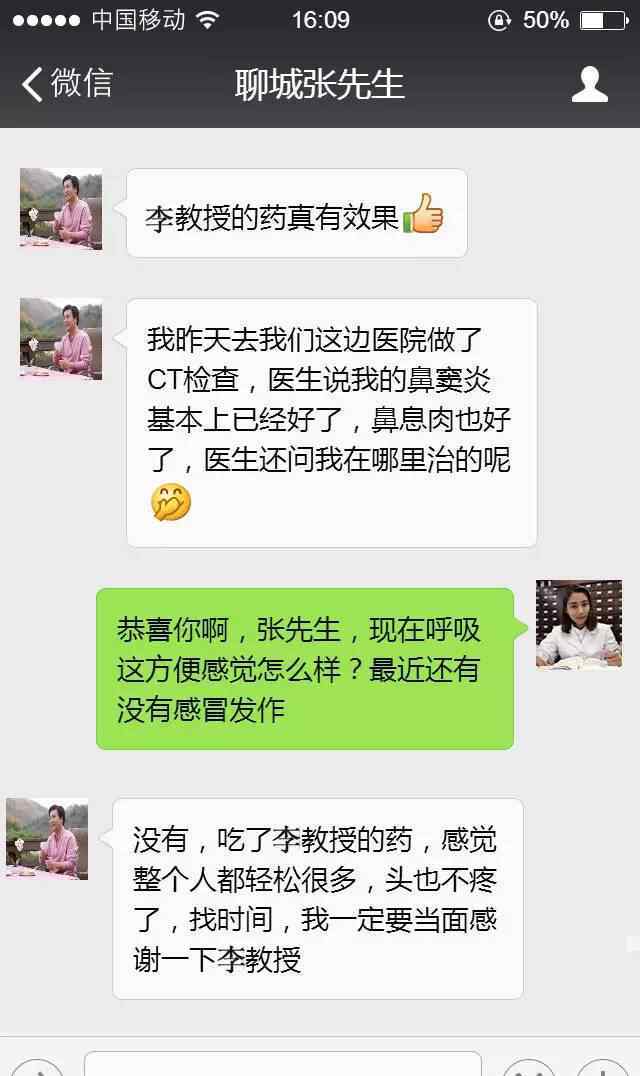
Task: Open chat details via the profile icon
Action: coord(589,84)
